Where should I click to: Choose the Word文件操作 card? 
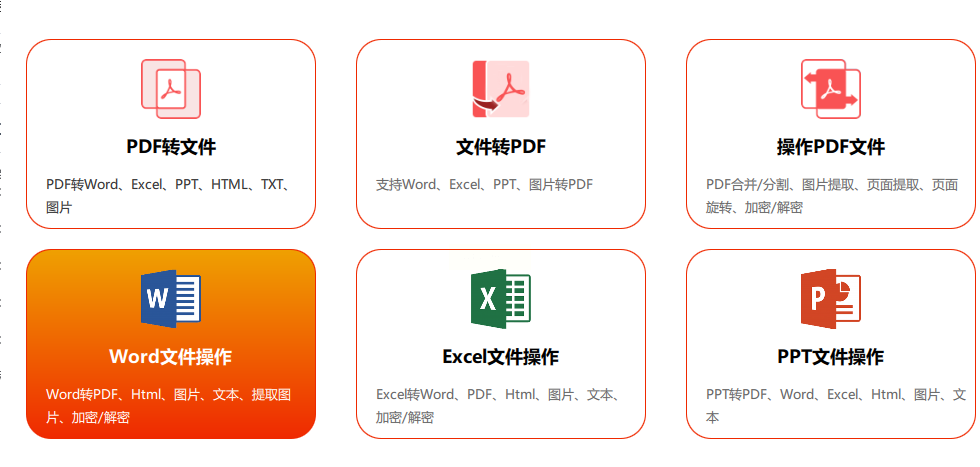click(x=171, y=343)
